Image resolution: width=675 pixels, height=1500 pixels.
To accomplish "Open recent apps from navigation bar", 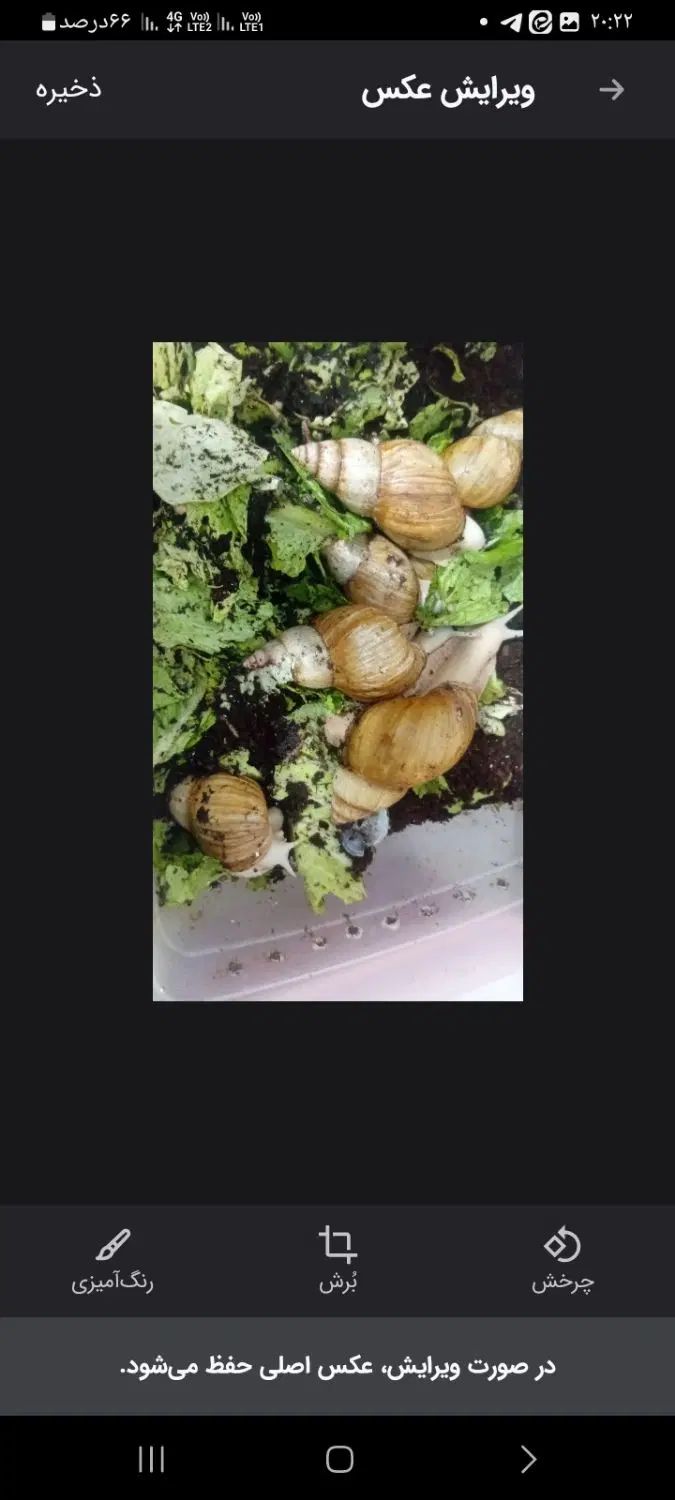I will [x=151, y=1460].
